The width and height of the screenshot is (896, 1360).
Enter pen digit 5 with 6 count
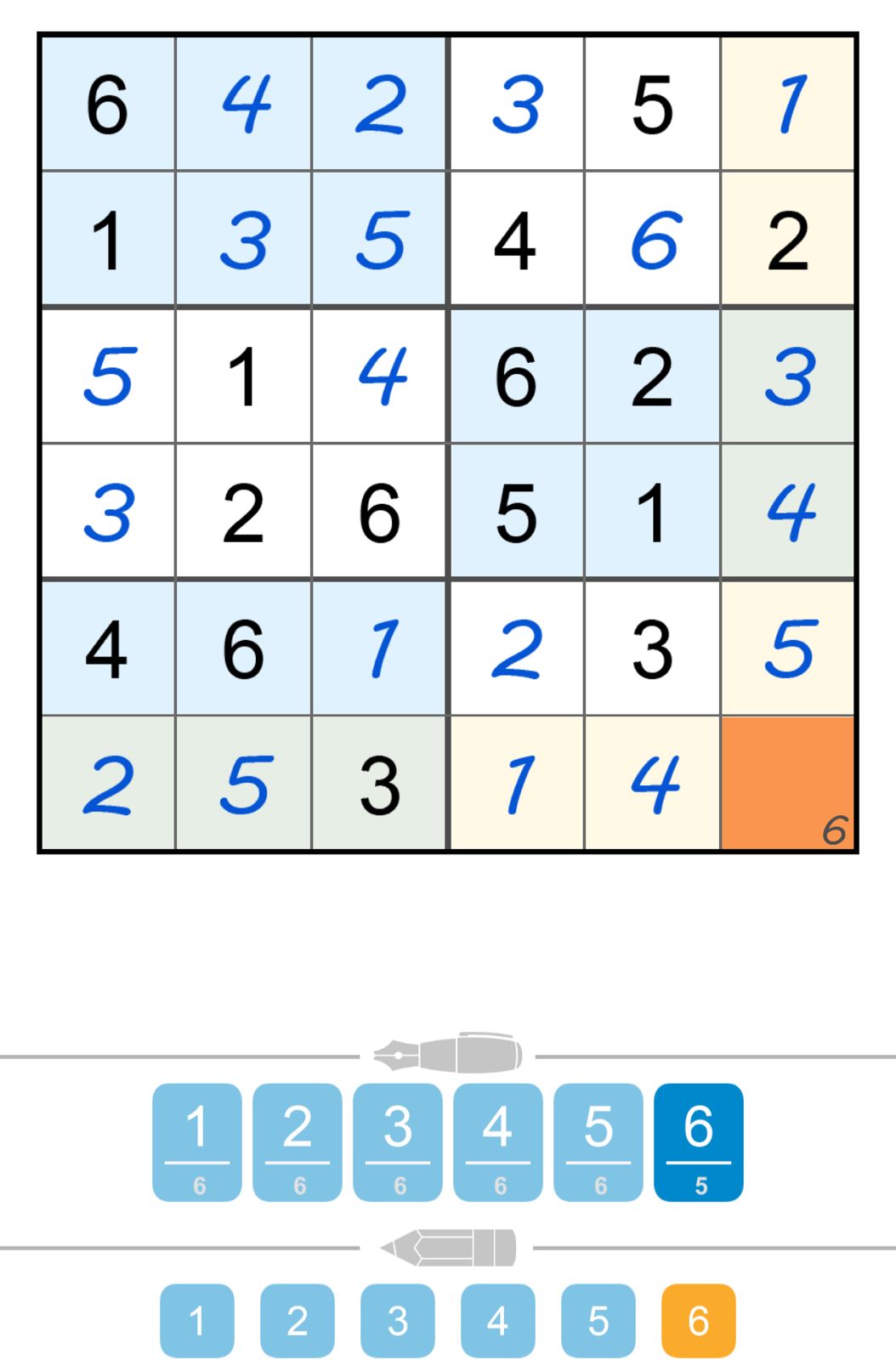tap(598, 1142)
